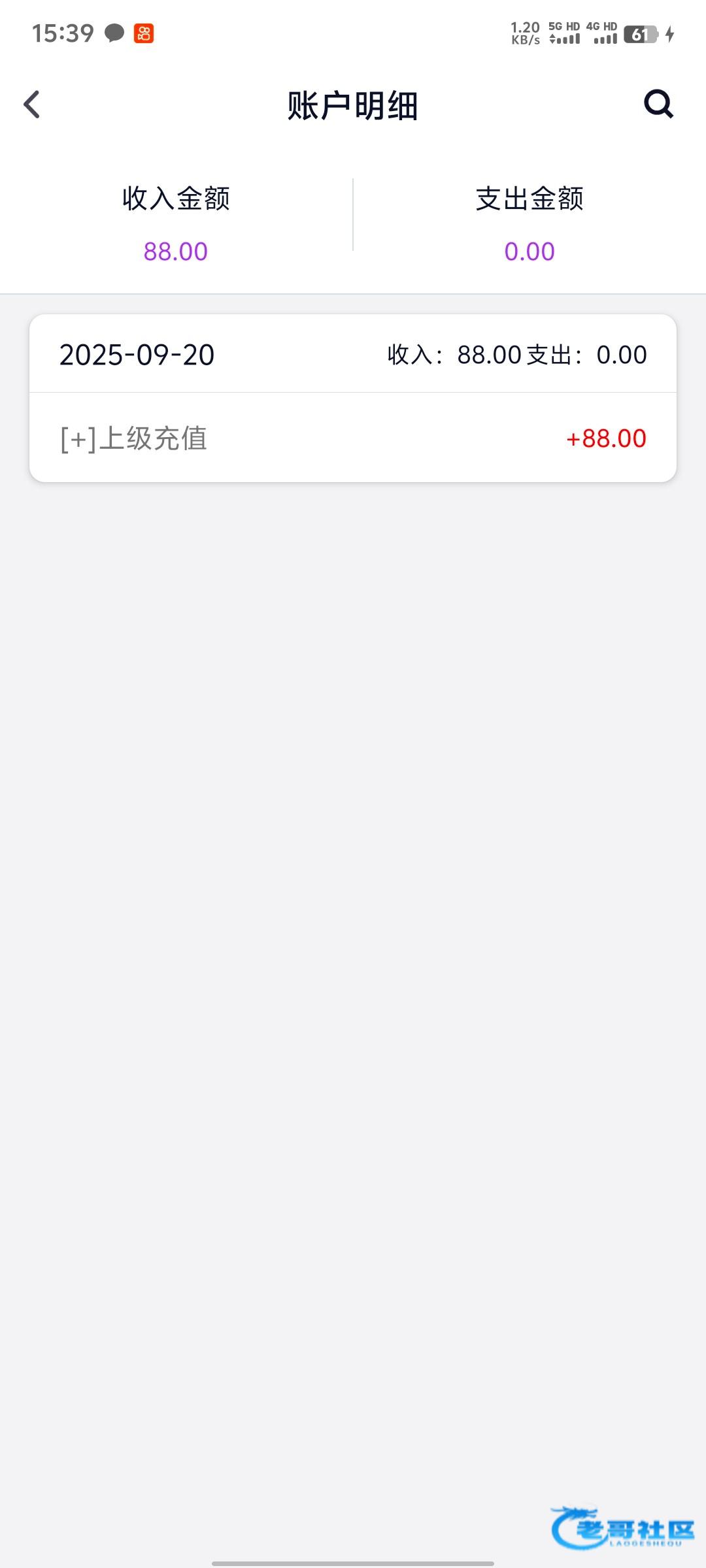Go back from account details page
Image resolution: width=706 pixels, height=1568 pixels.
click(31, 105)
